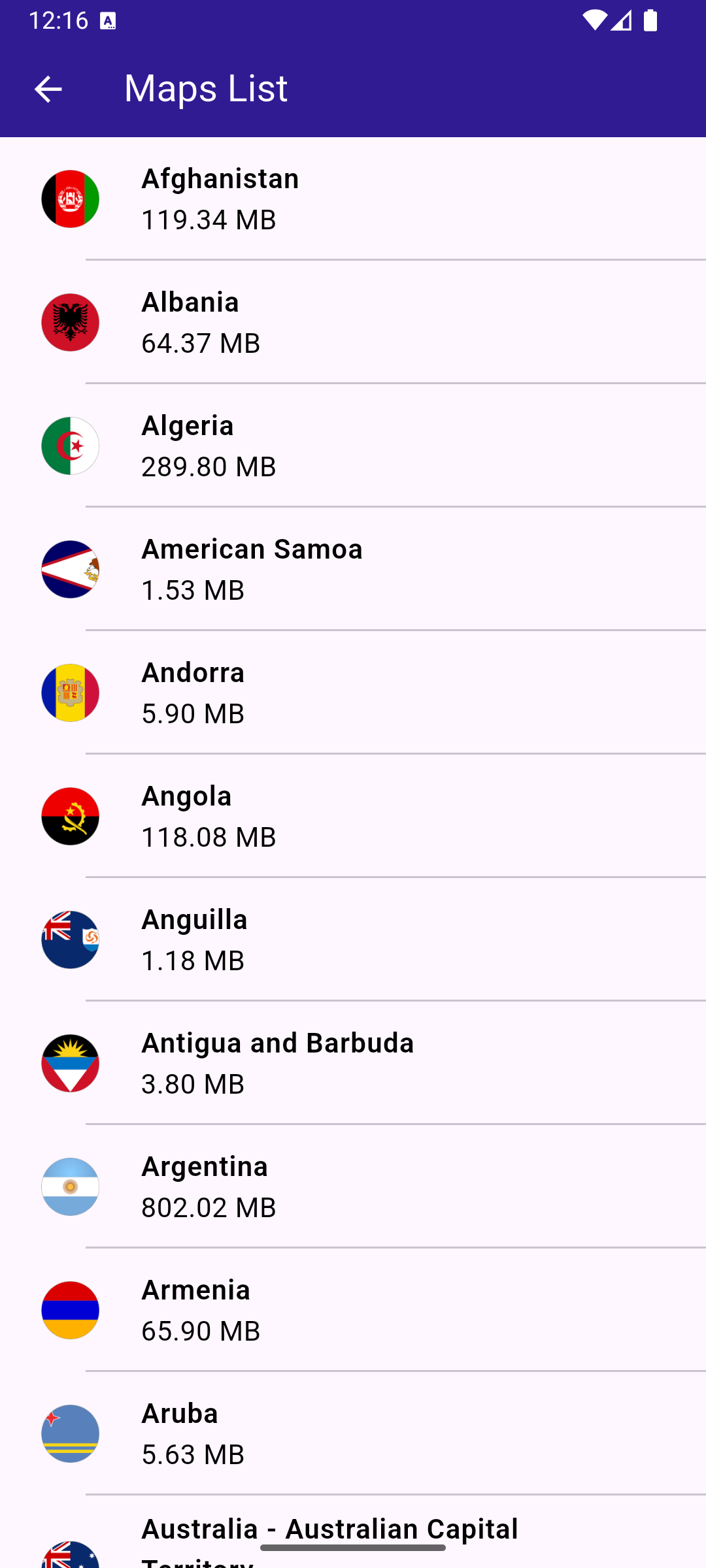The height and width of the screenshot is (1568, 706).
Task: Open the Andorra map entry
Action: click(x=353, y=693)
